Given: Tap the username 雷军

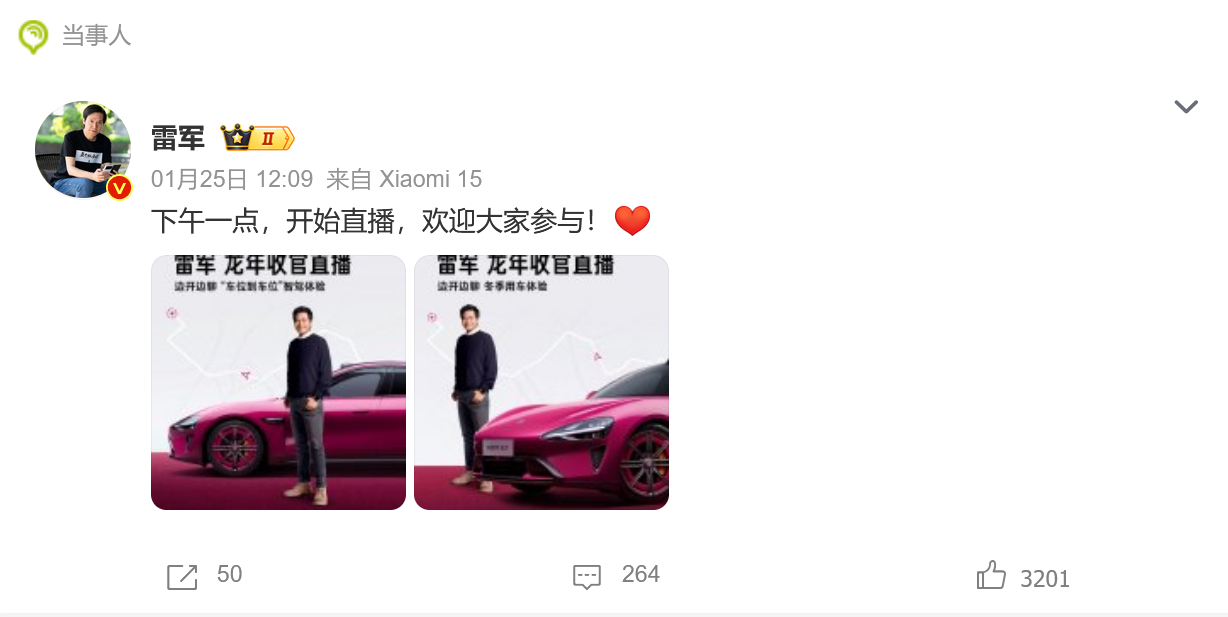Looking at the screenshot, I should click(x=178, y=138).
